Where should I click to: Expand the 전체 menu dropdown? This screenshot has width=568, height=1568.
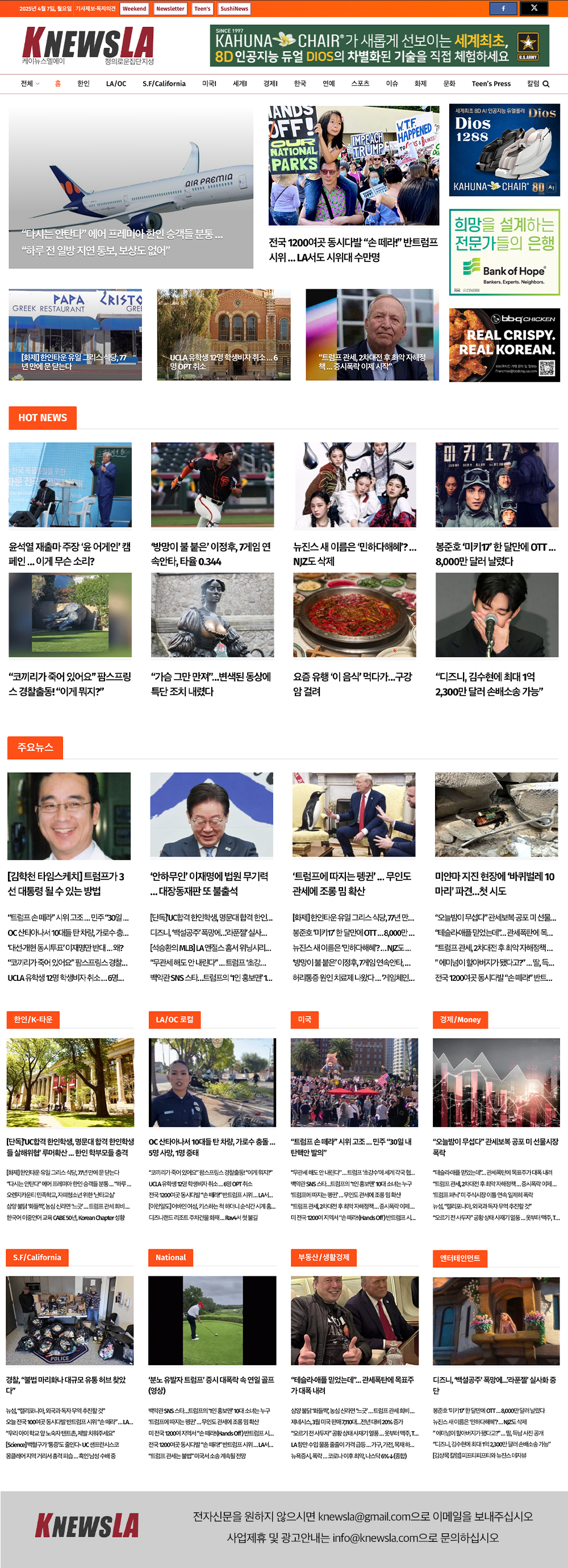point(30,84)
